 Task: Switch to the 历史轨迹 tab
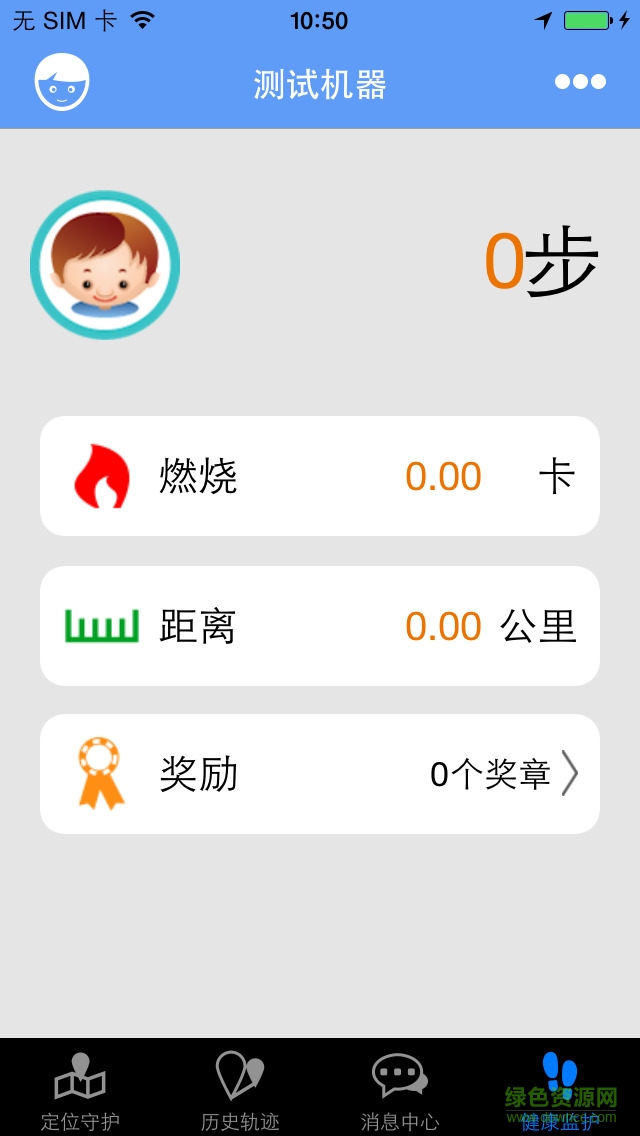tap(240, 1090)
